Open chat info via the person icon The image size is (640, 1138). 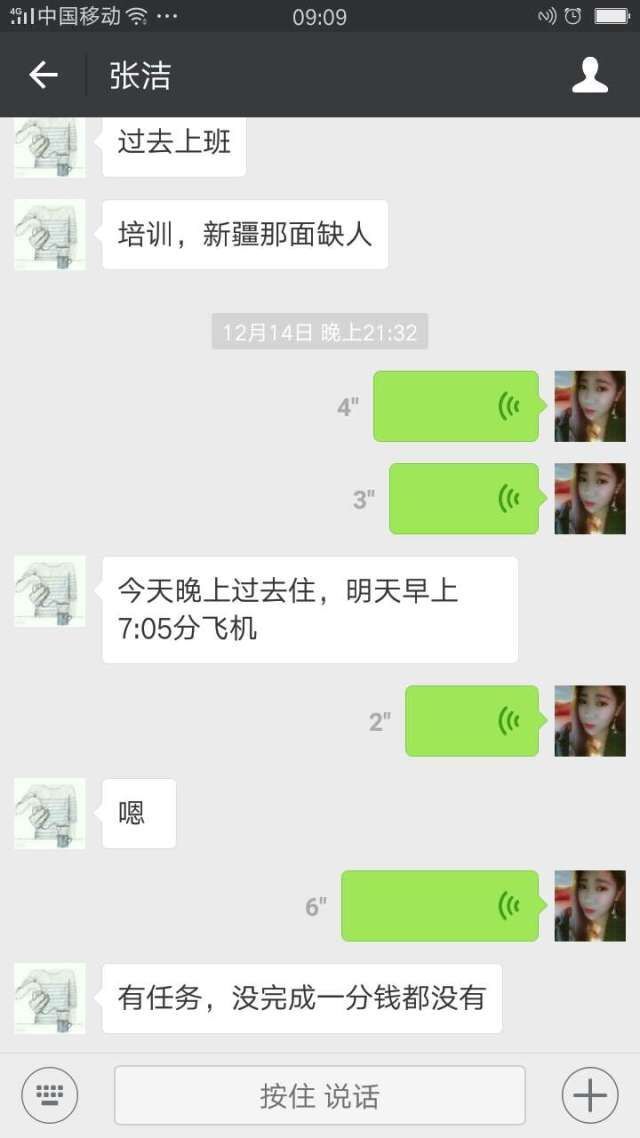tap(590, 75)
